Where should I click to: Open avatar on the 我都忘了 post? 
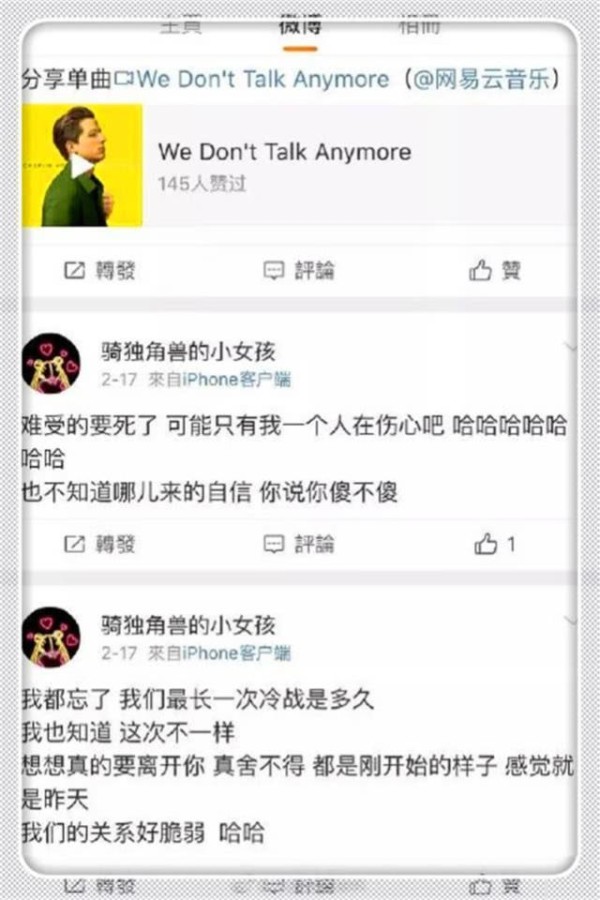[52, 637]
